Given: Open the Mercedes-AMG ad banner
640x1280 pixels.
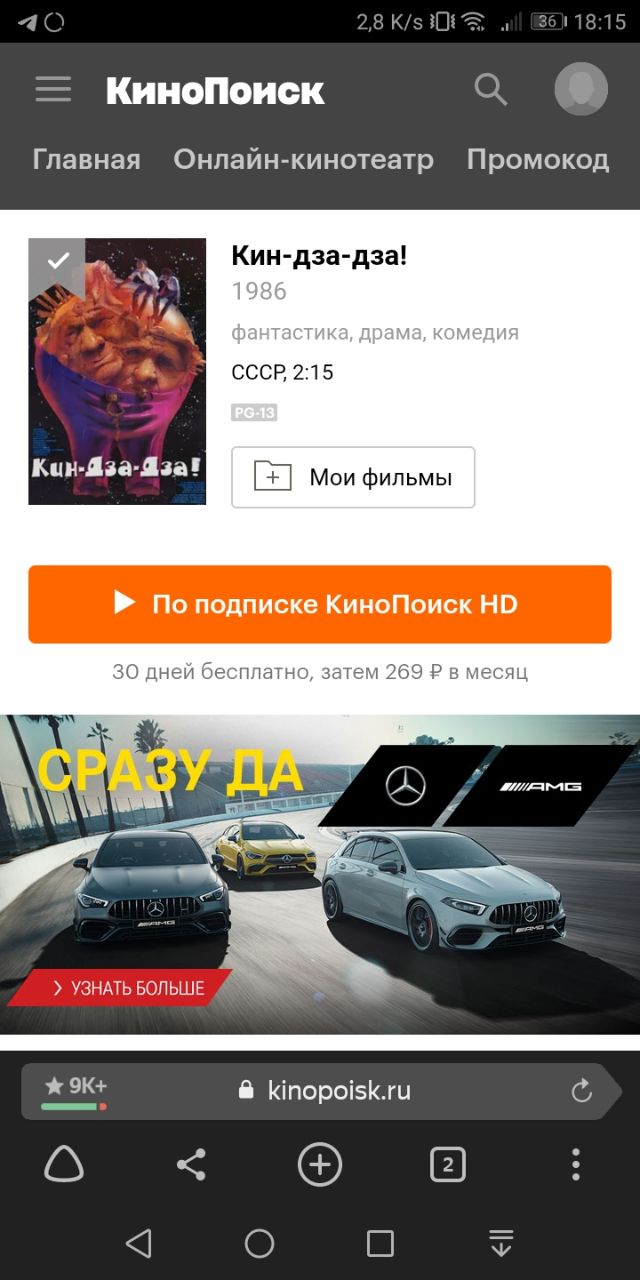Looking at the screenshot, I should 320,874.
